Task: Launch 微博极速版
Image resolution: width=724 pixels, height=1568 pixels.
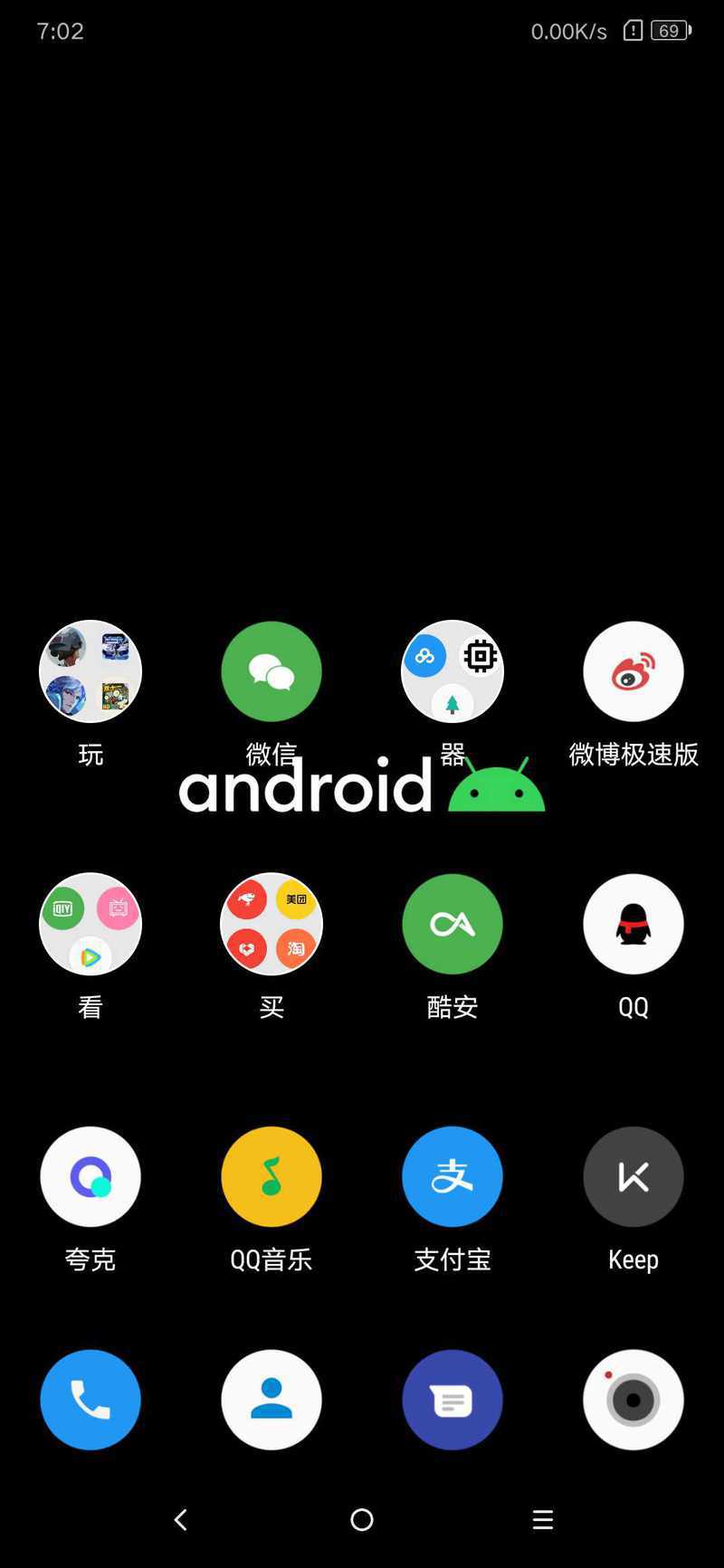Action: [633, 671]
